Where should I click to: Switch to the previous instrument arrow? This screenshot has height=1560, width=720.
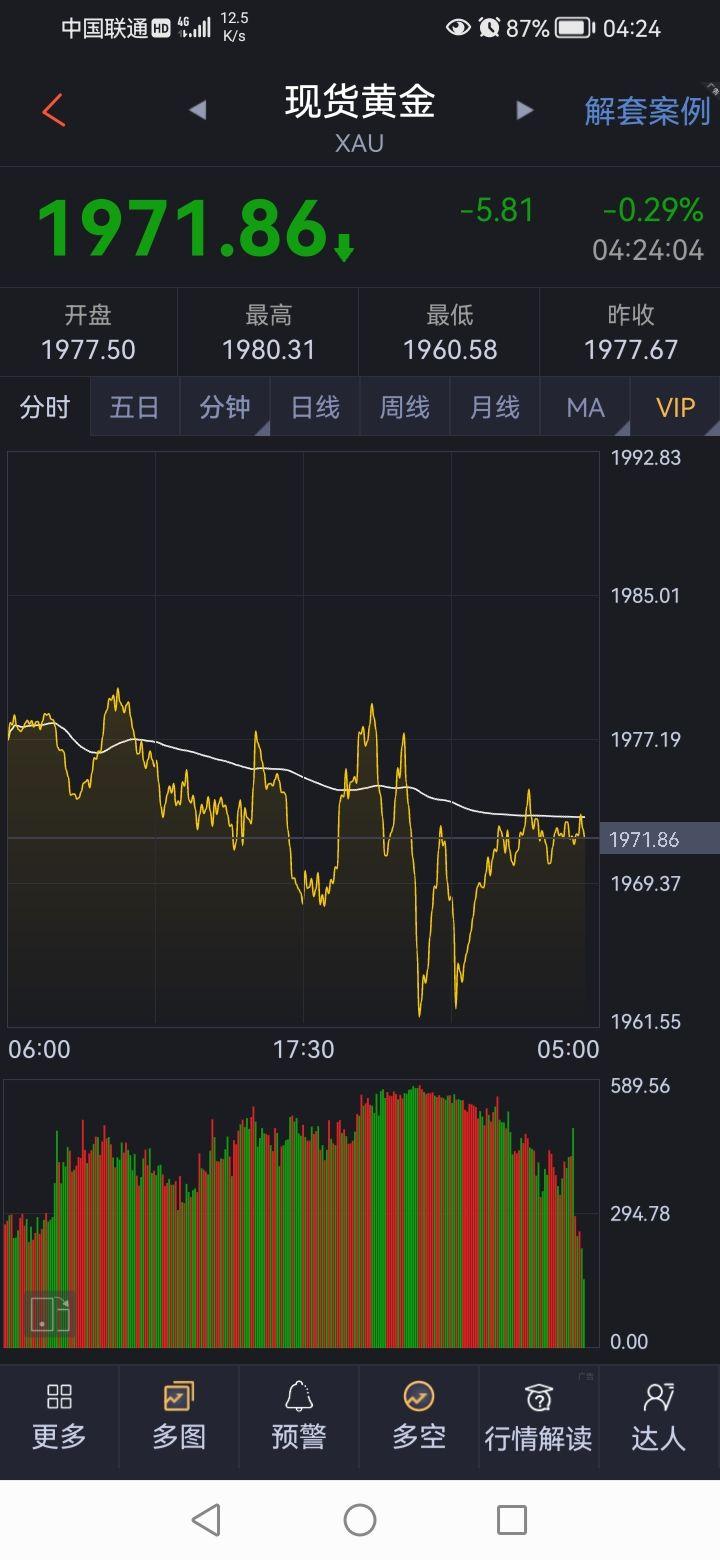pyautogui.click(x=198, y=110)
